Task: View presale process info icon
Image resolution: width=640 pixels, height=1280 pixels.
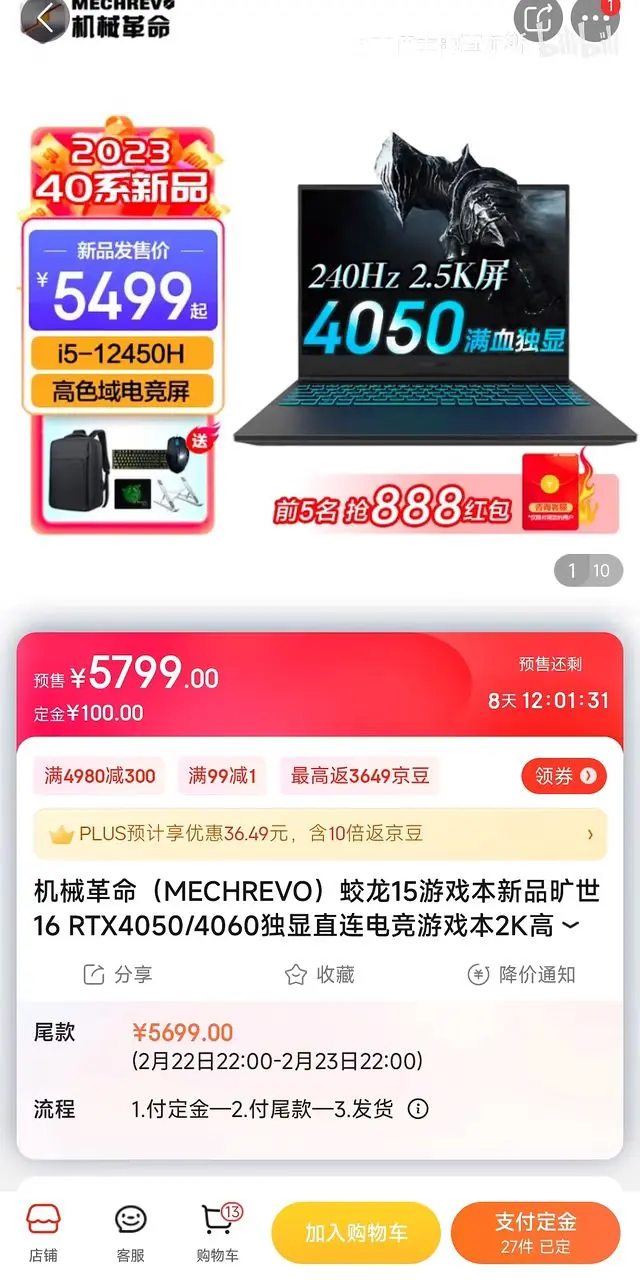Action: point(419,1109)
